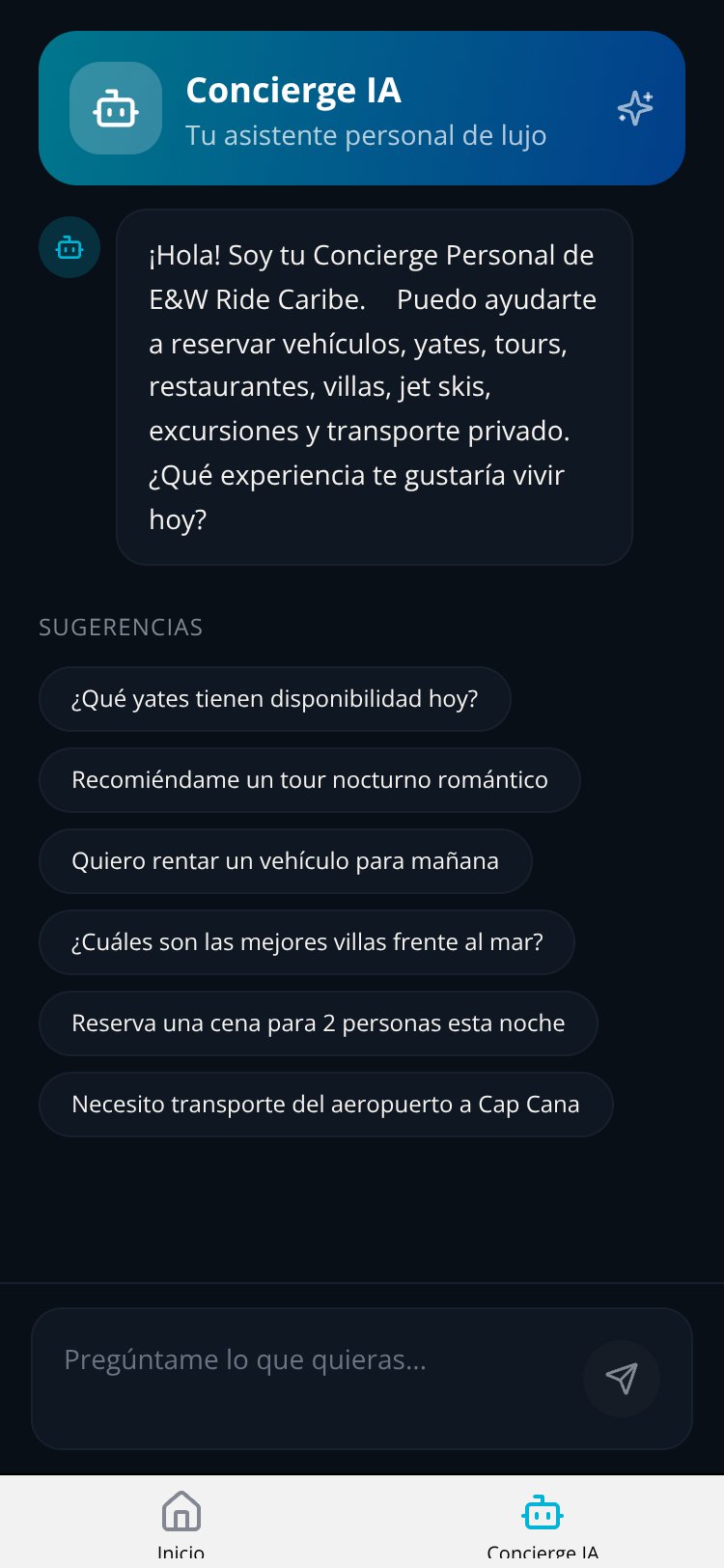Tap 'Reserva una cena para 2 personas'
Viewport: 724px width, 1568px height.
[x=319, y=1023]
